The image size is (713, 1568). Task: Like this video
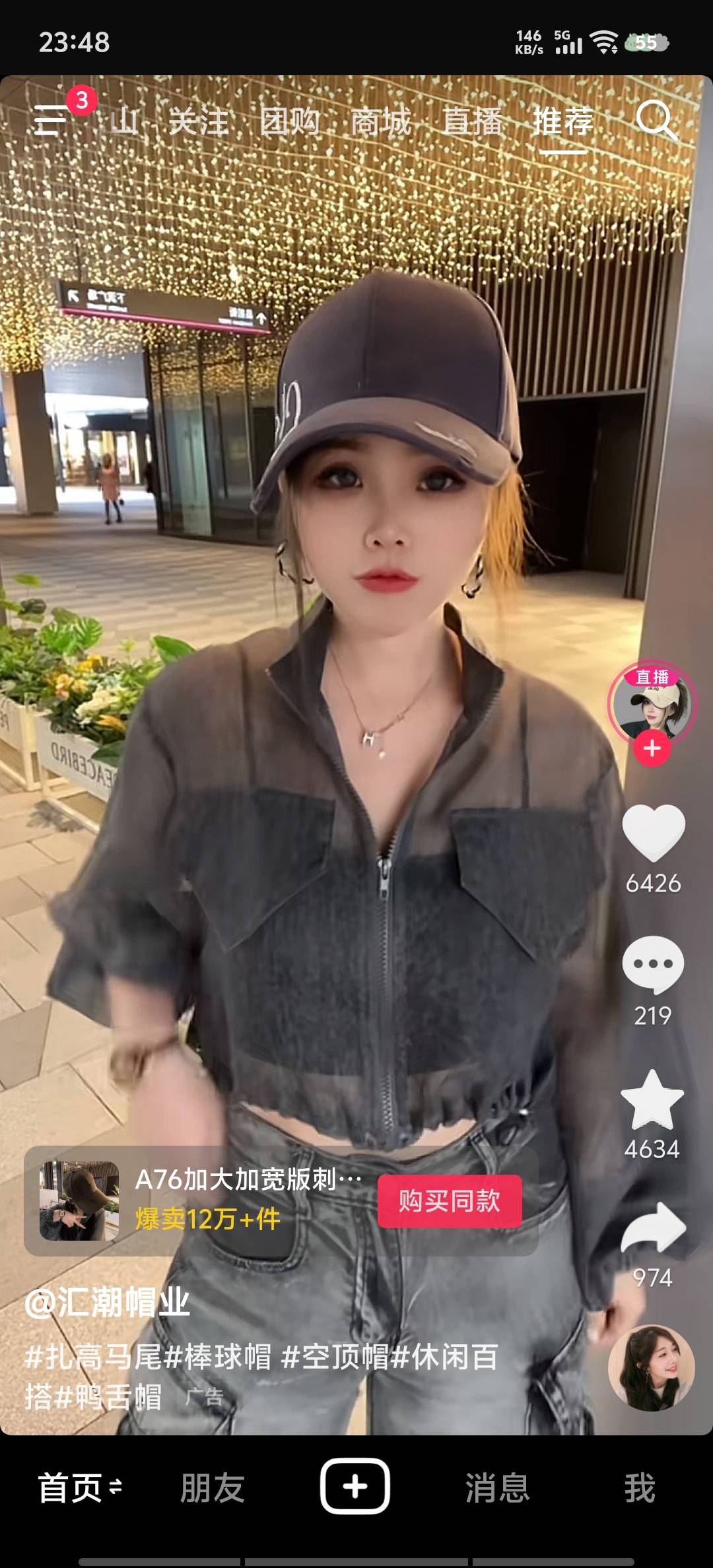point(653,833)
